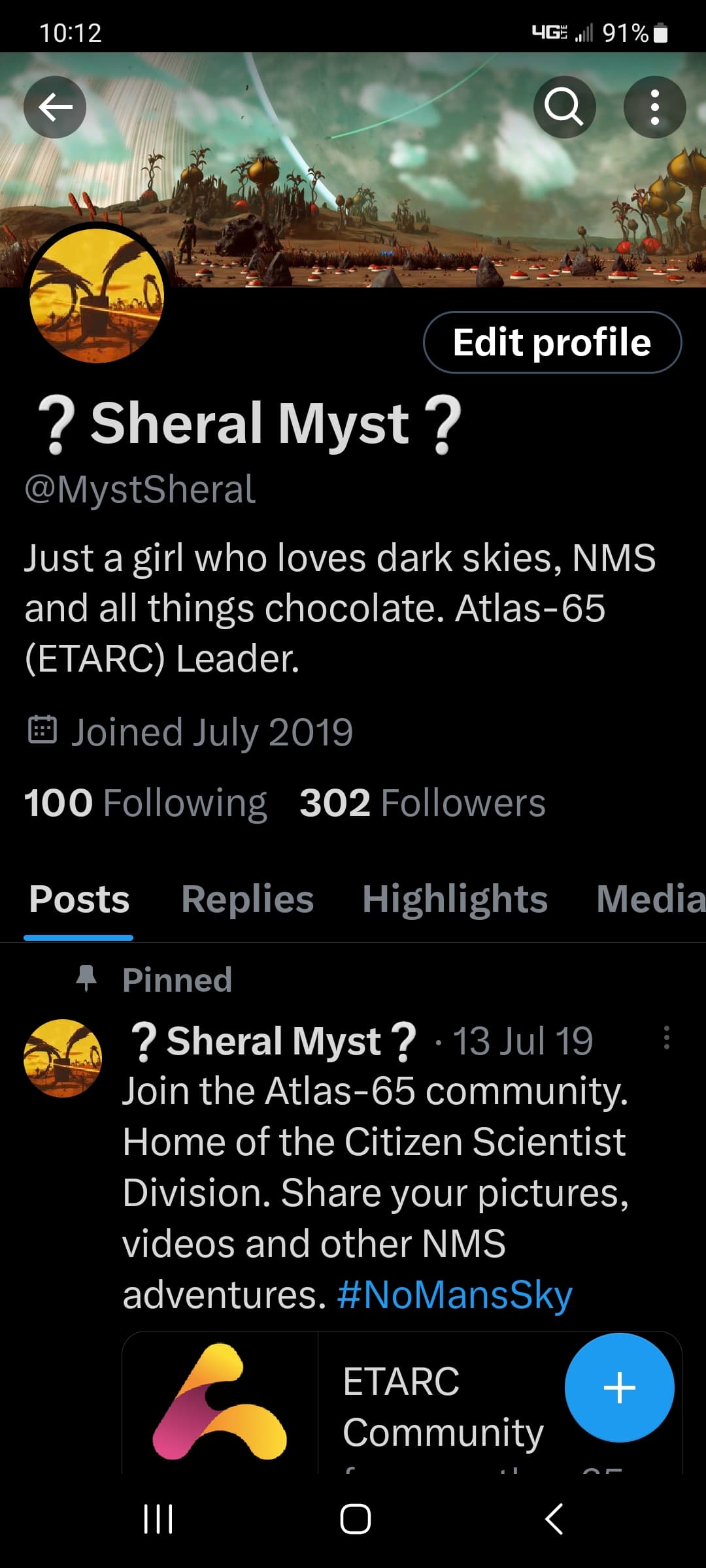Tap the system home button

(355, 1518)
